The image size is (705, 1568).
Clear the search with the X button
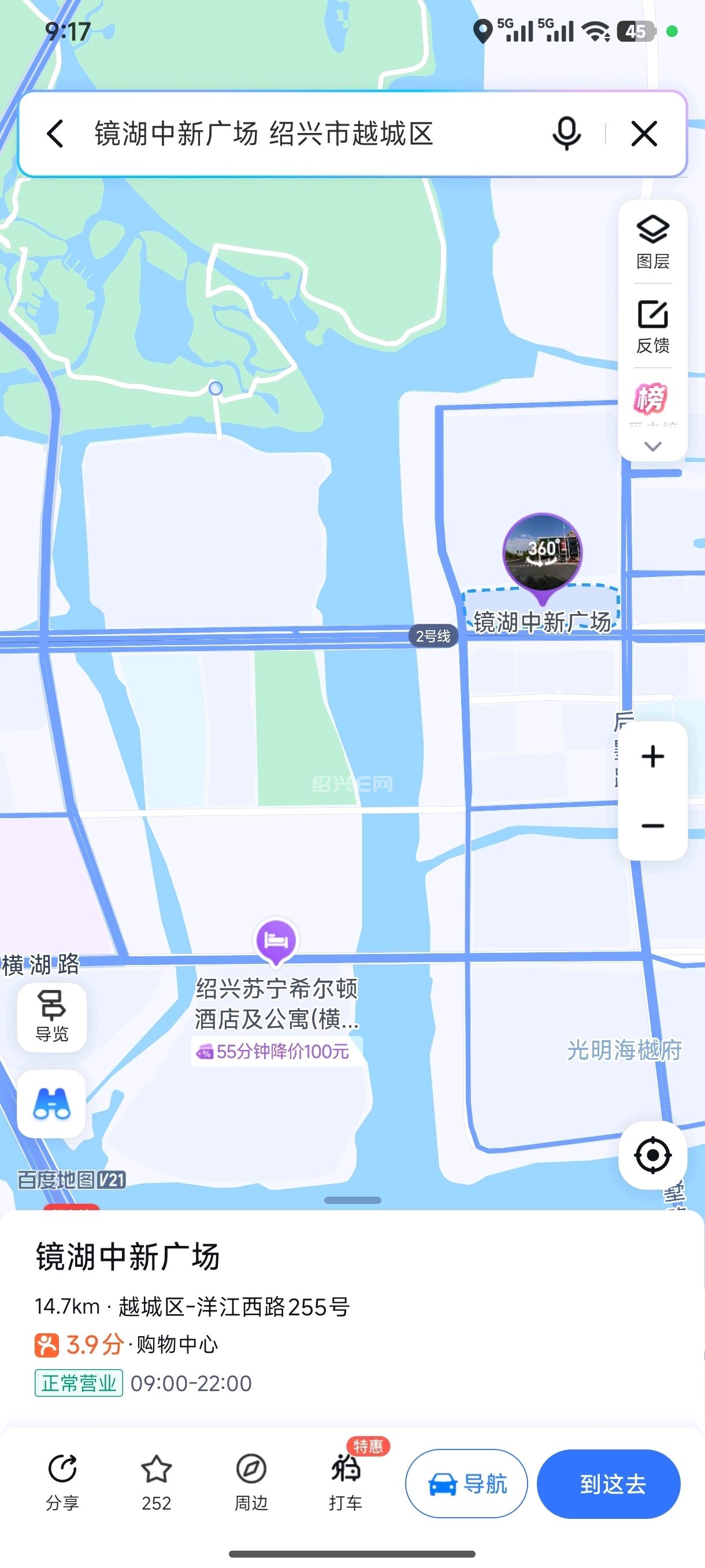coord(644,134)
